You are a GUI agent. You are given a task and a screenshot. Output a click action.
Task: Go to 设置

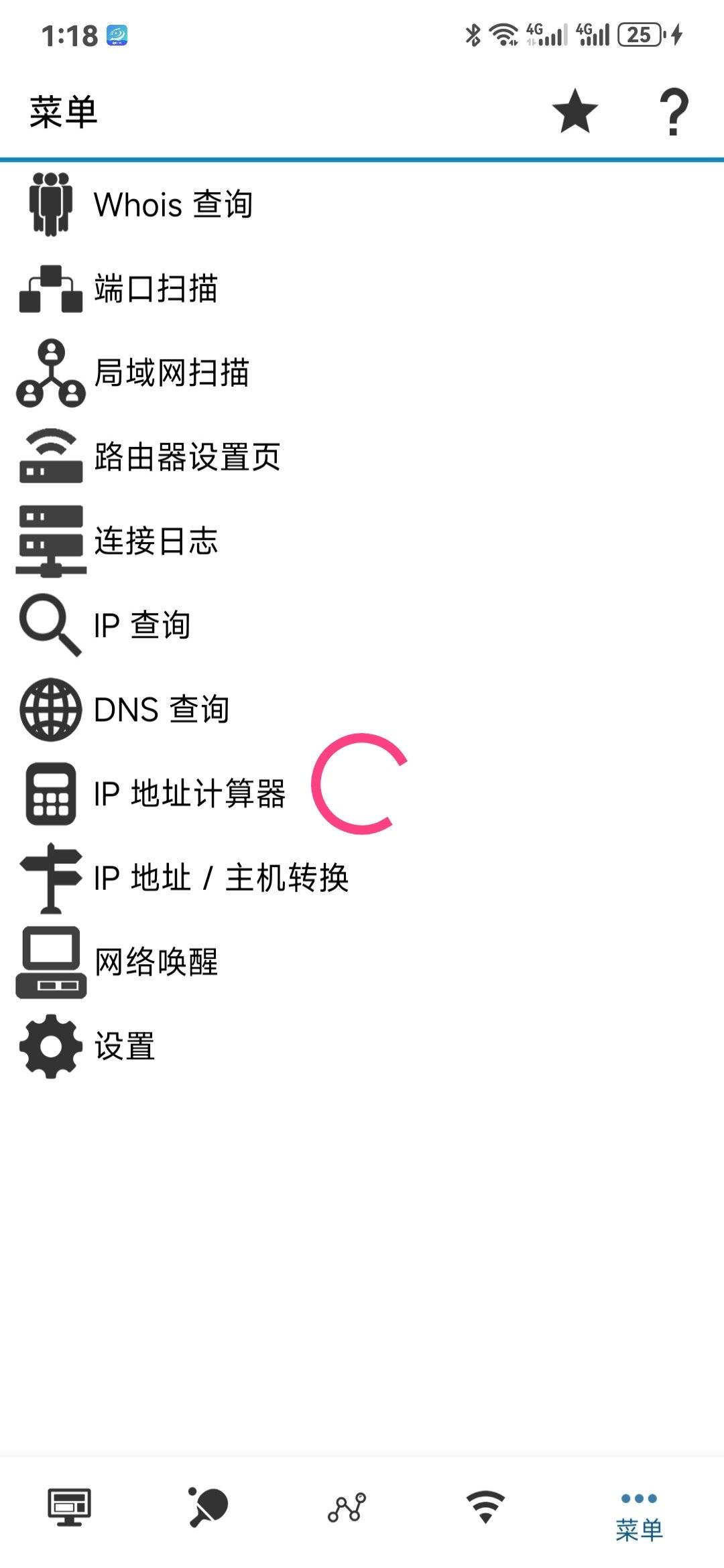tap(125, 1046)
